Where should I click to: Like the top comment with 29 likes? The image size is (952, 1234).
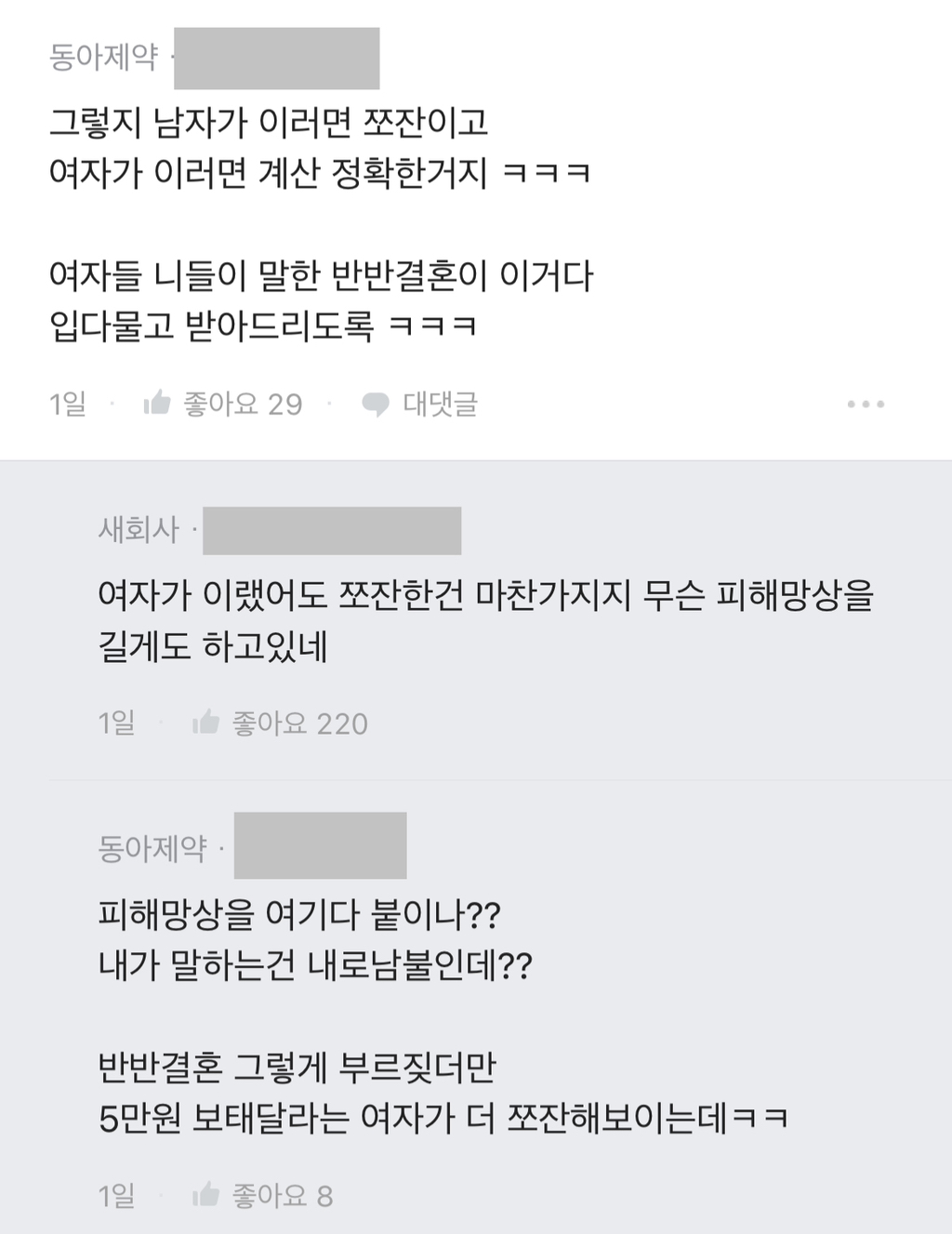point(158,403)
